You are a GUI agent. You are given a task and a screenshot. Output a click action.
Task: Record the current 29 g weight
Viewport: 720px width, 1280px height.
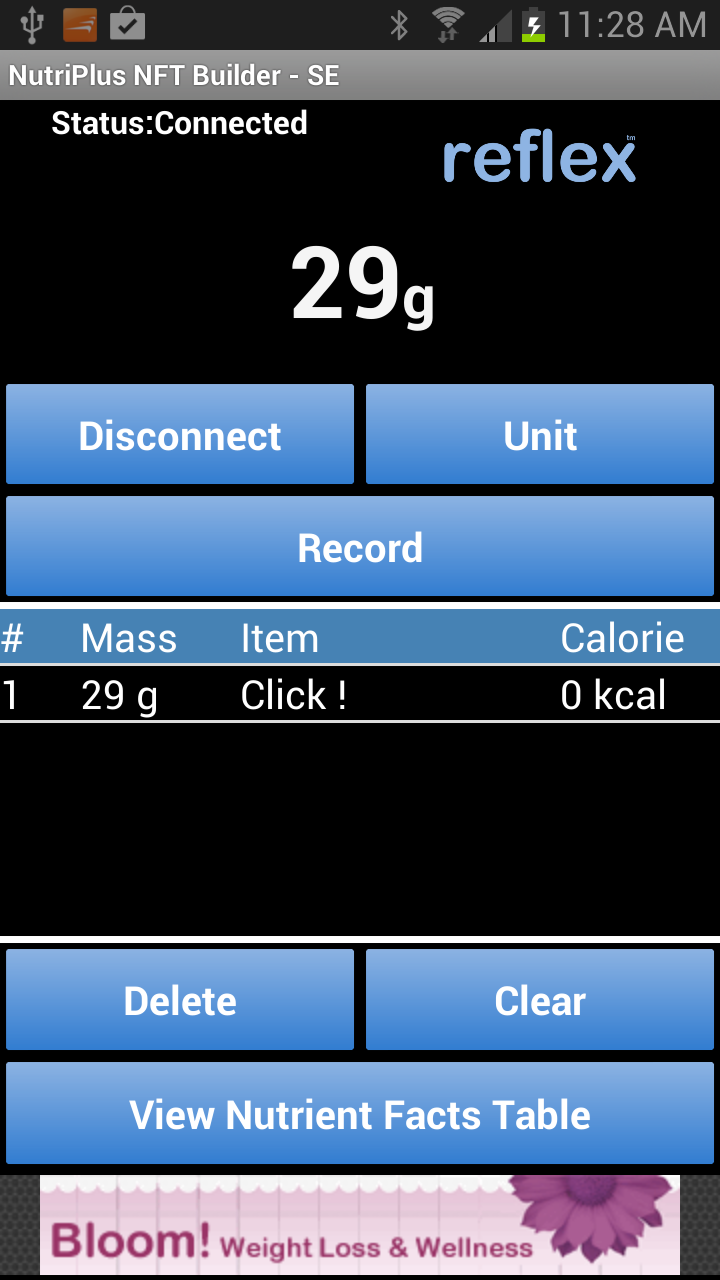click(360, 547)
